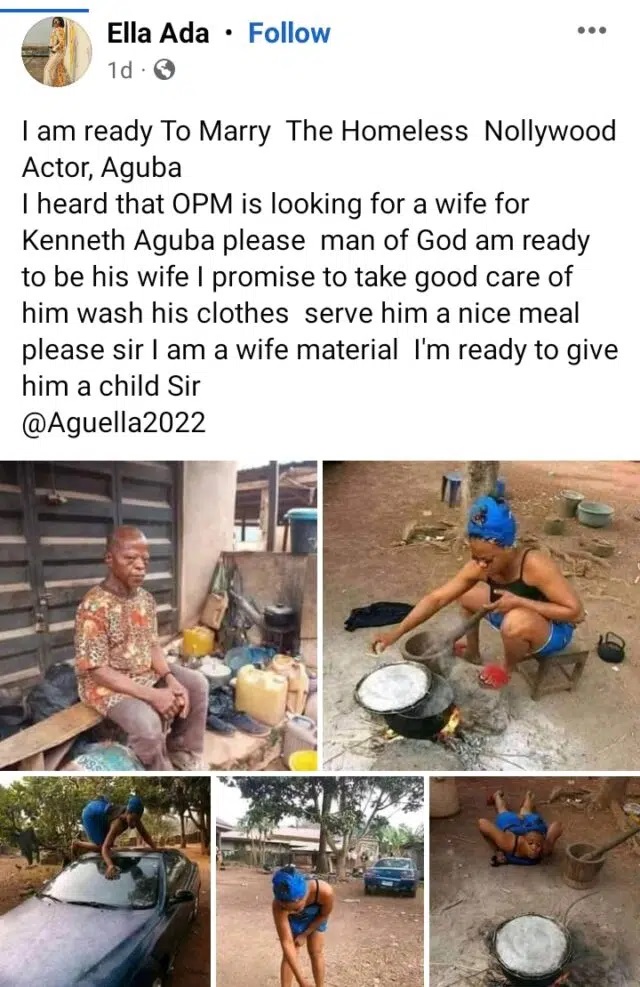Open photo of man sitting by jerrycans
The width and height of the screenshot is (640, 987).
point(159,615)
